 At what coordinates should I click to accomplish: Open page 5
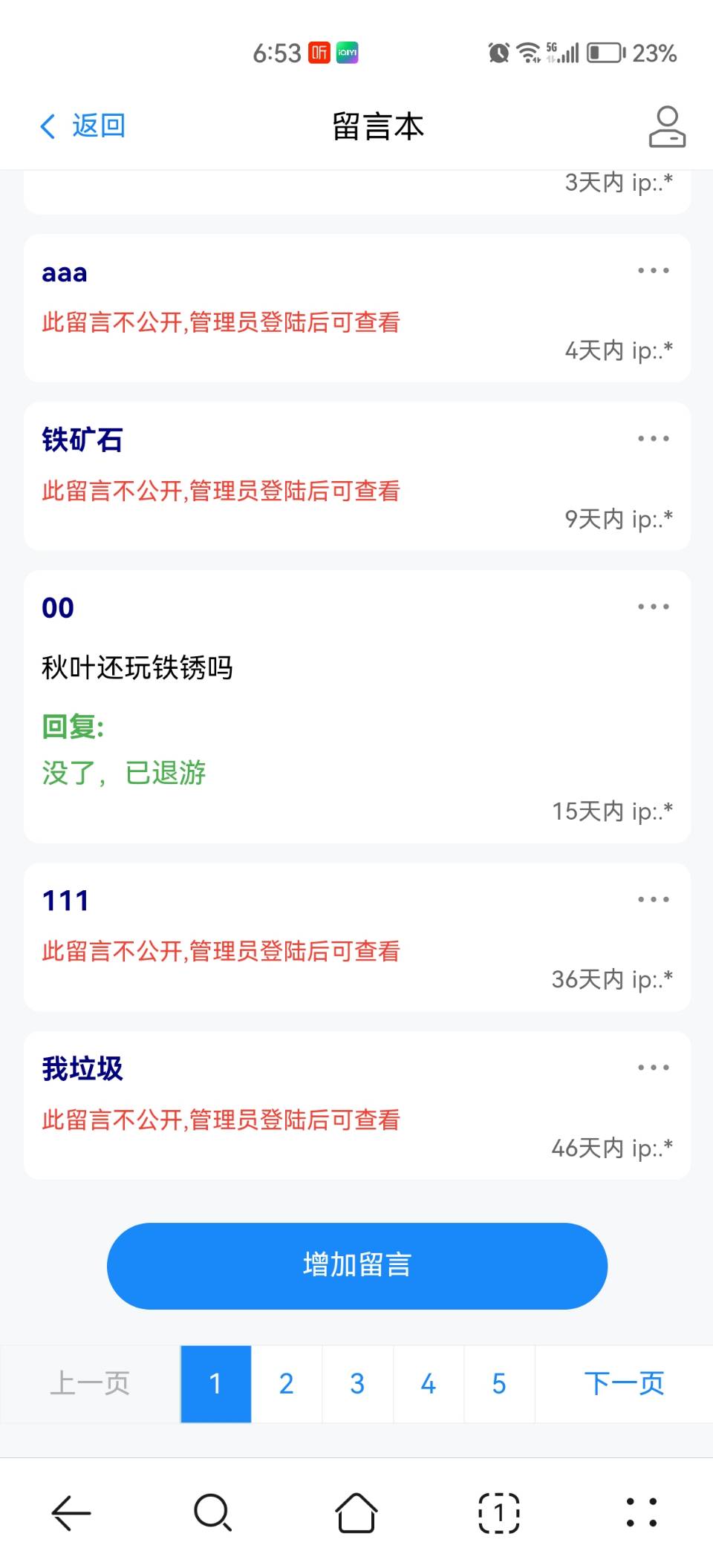coord(499,1384)
